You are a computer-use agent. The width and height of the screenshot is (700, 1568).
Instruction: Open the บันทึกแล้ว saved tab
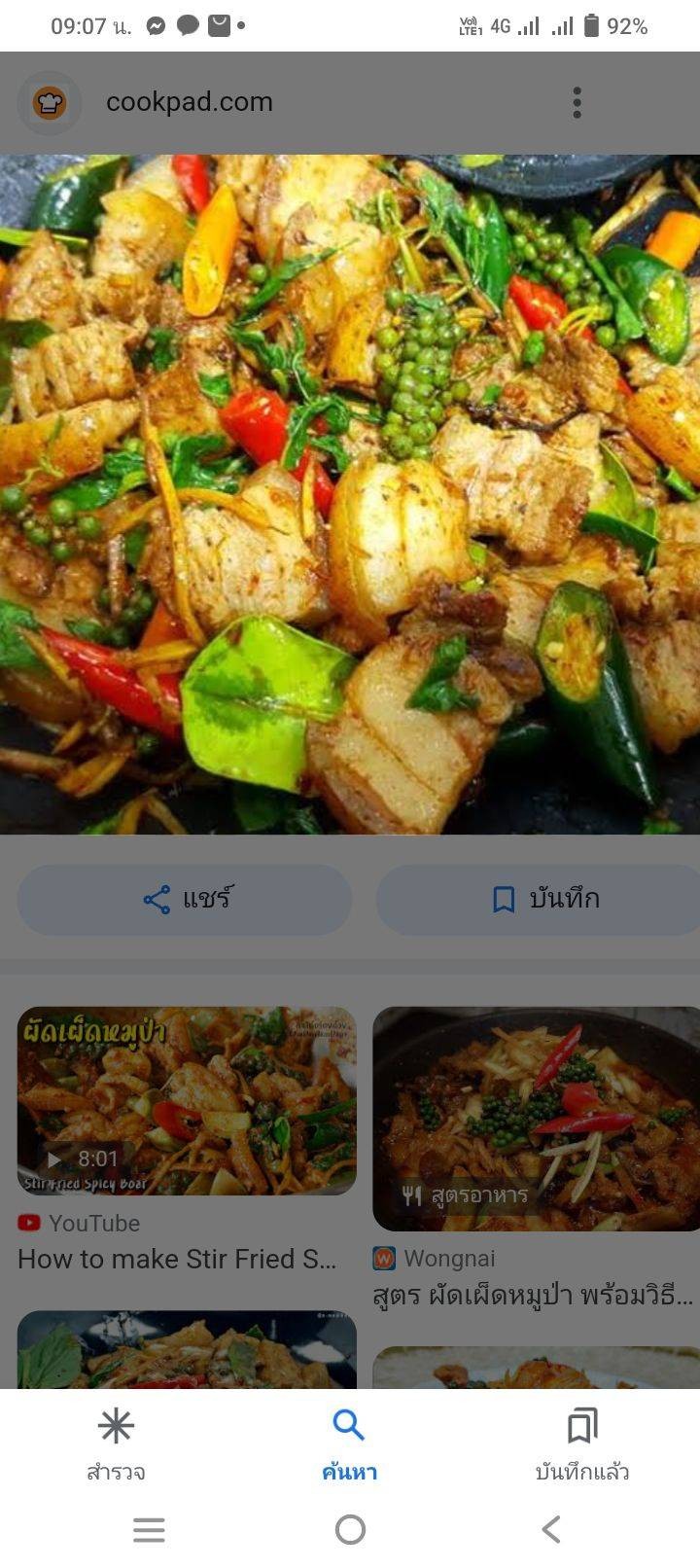click(x=581, y=1443)
